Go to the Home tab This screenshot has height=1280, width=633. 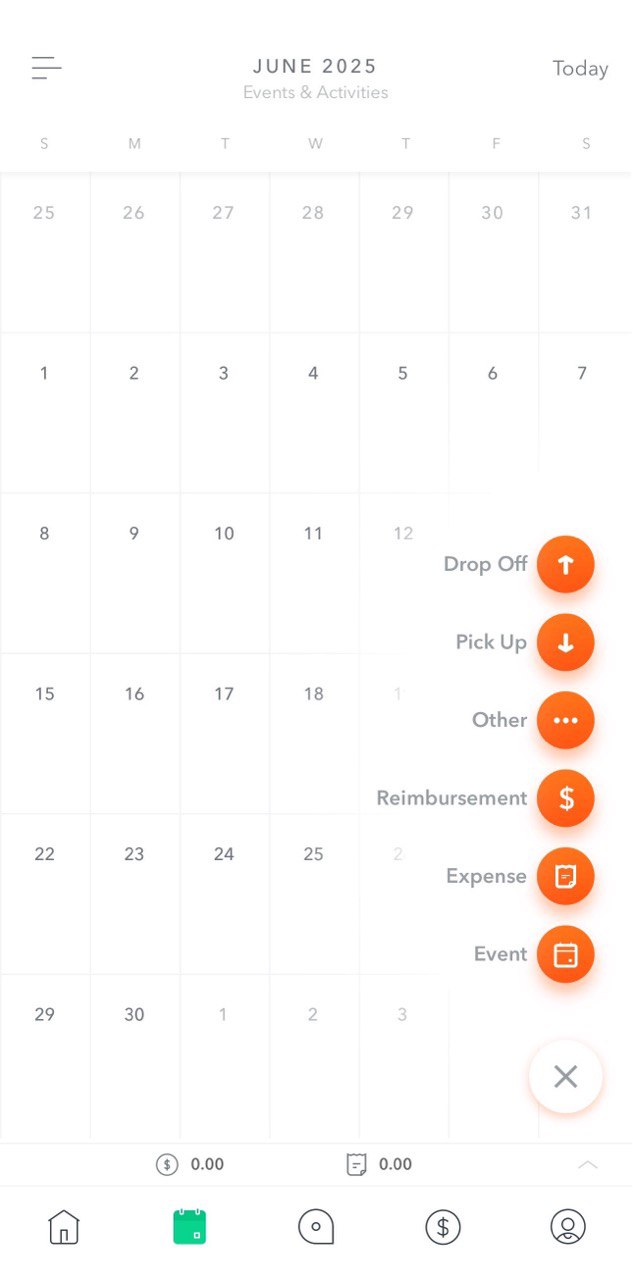click(x=63, y=1226)
